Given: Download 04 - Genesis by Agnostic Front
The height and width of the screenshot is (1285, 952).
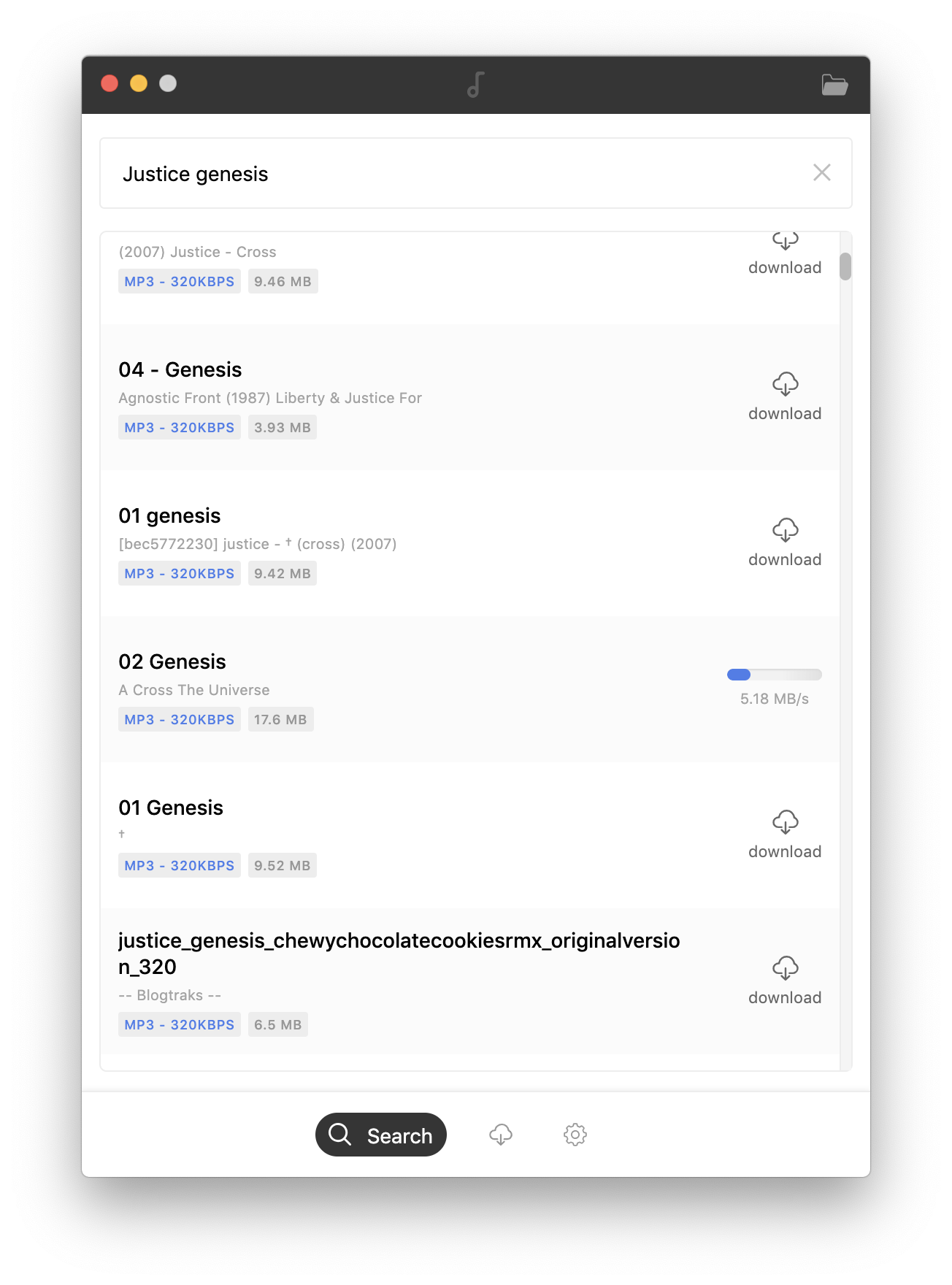Looking at the screenshot, I should click(785, 396).
